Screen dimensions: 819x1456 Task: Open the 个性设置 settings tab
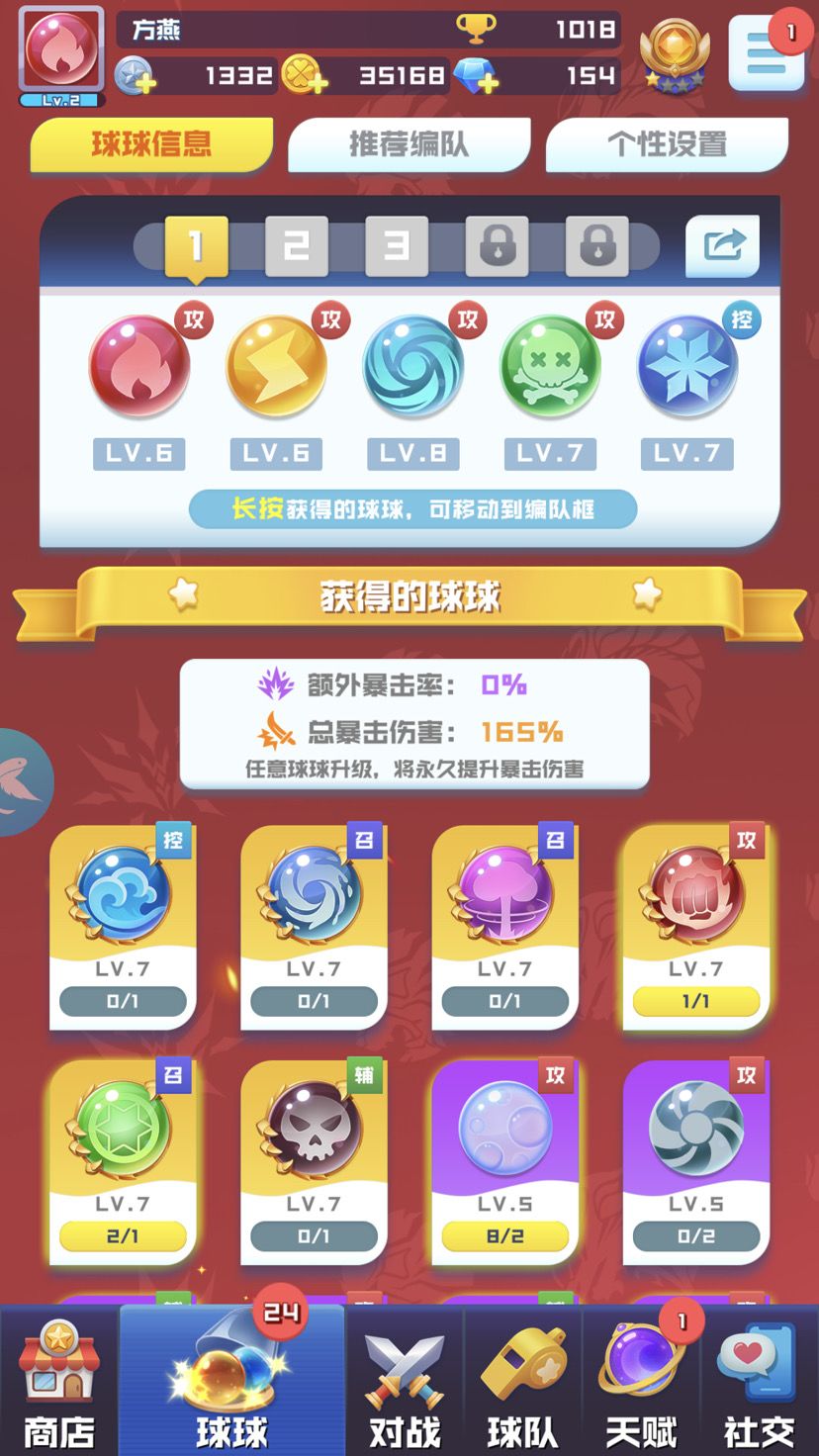pyautogui.click(x=668, y=143)
